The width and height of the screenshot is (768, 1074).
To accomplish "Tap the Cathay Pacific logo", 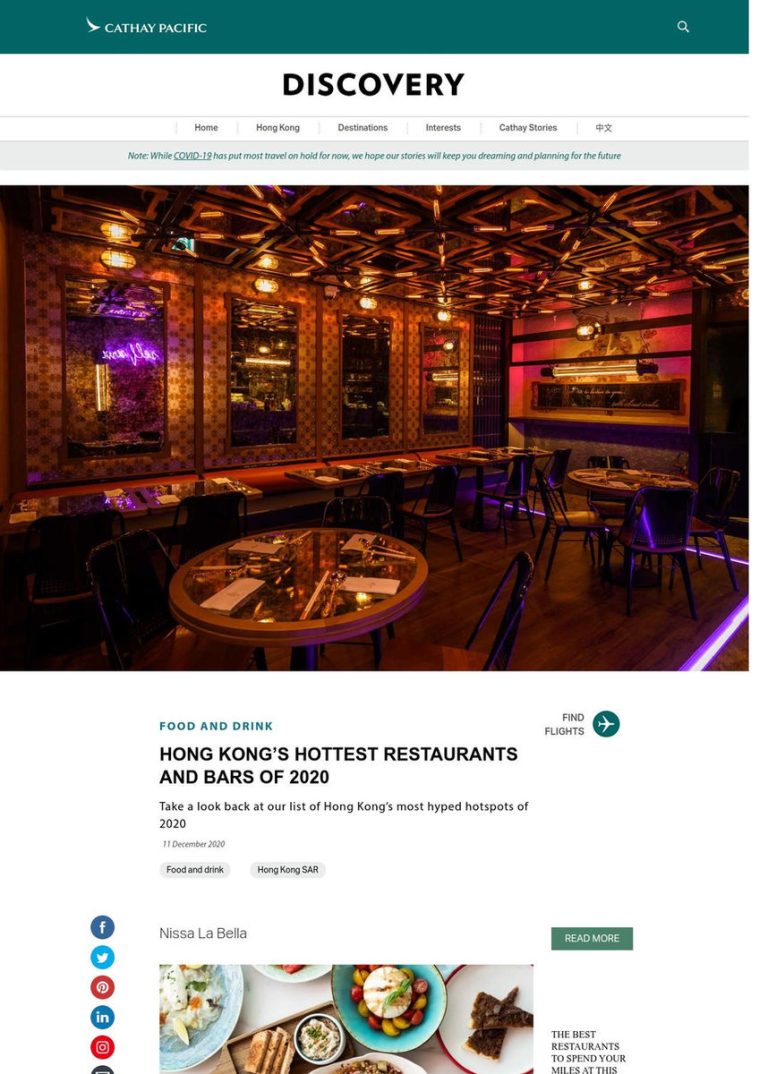I will 146,27.
